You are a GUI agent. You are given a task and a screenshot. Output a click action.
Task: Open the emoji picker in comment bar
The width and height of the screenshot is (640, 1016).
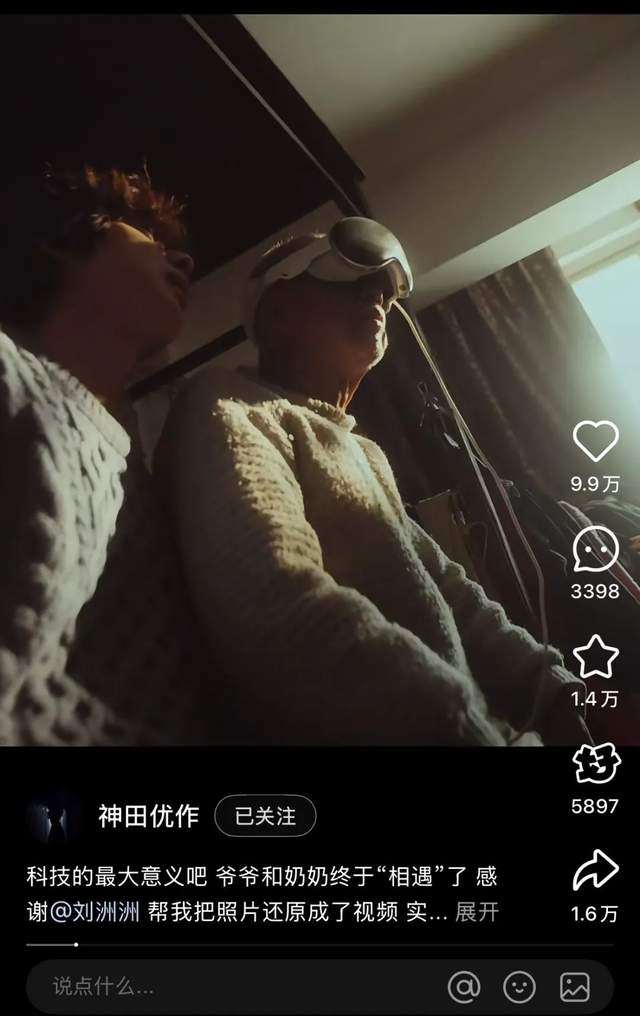pyautogui.click(x=519, y=987)
